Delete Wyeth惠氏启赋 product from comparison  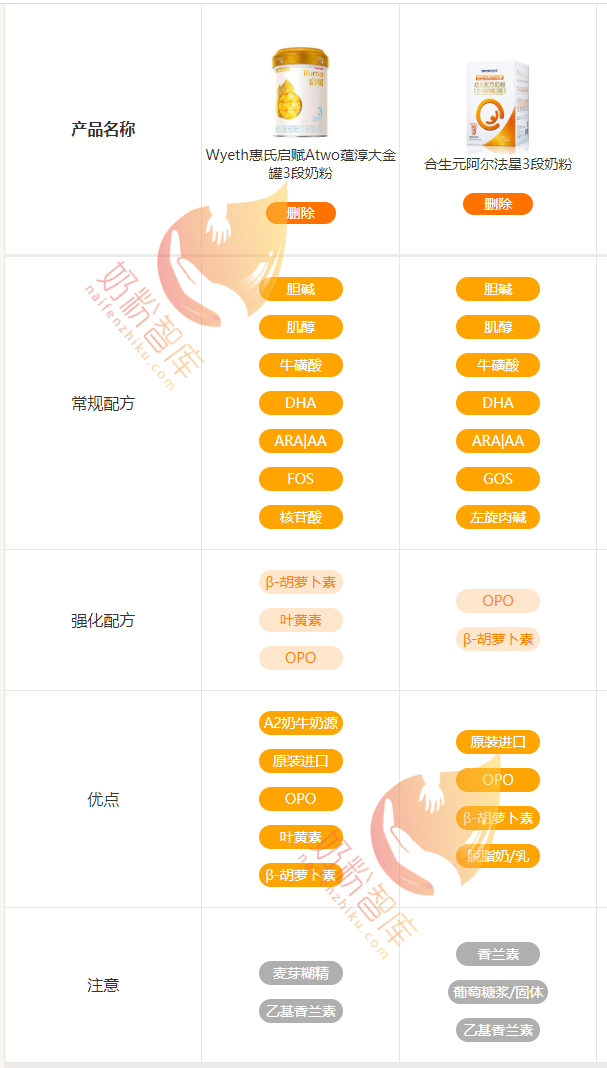tap(300, 213)
